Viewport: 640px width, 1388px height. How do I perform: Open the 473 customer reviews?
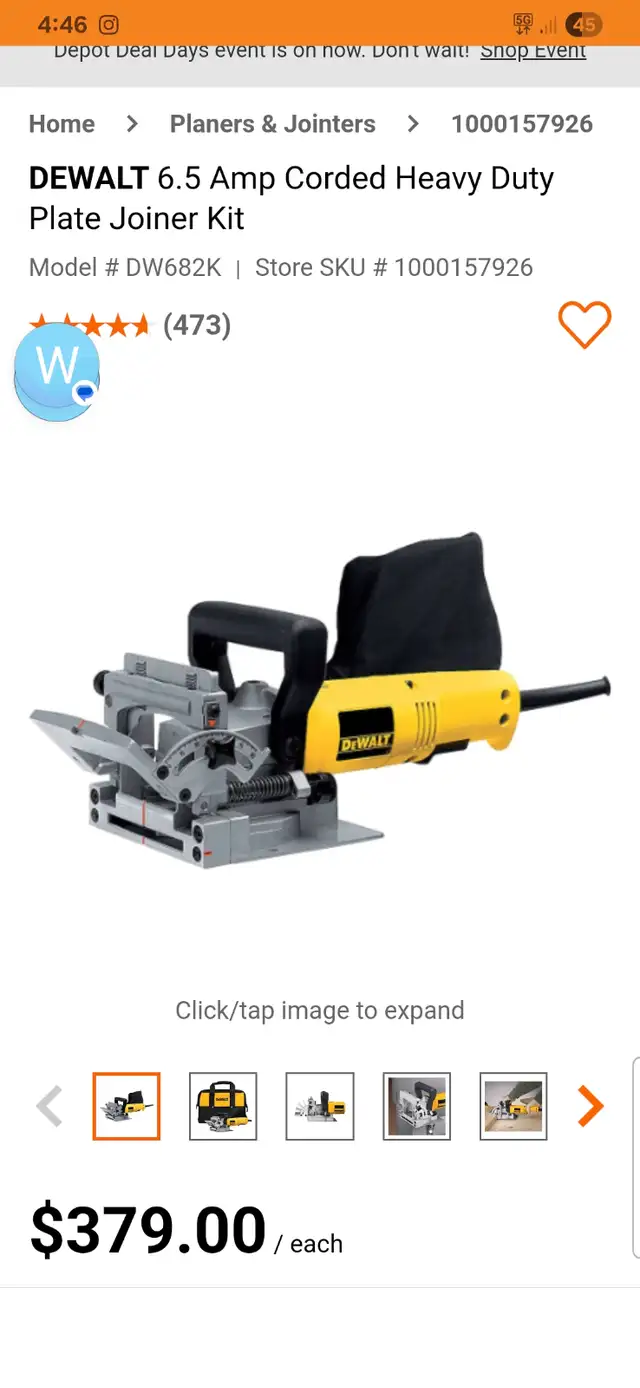197,325
